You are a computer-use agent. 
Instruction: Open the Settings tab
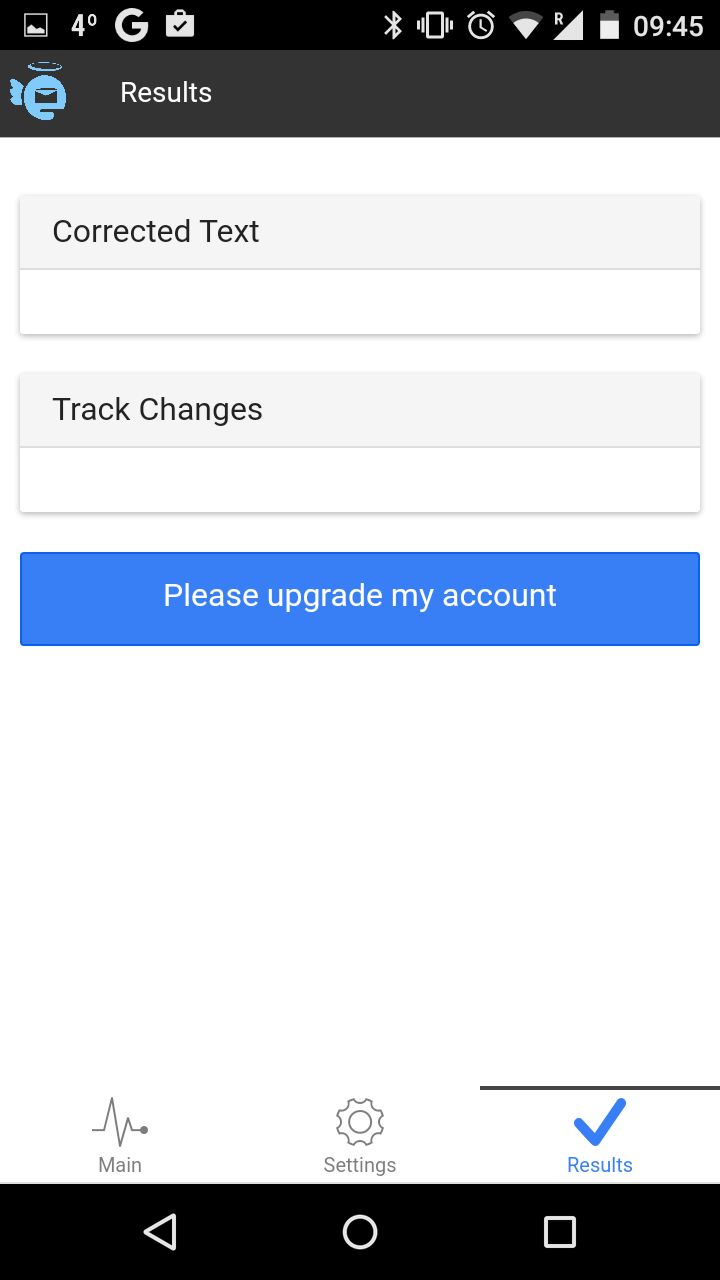pos(360,1135)
